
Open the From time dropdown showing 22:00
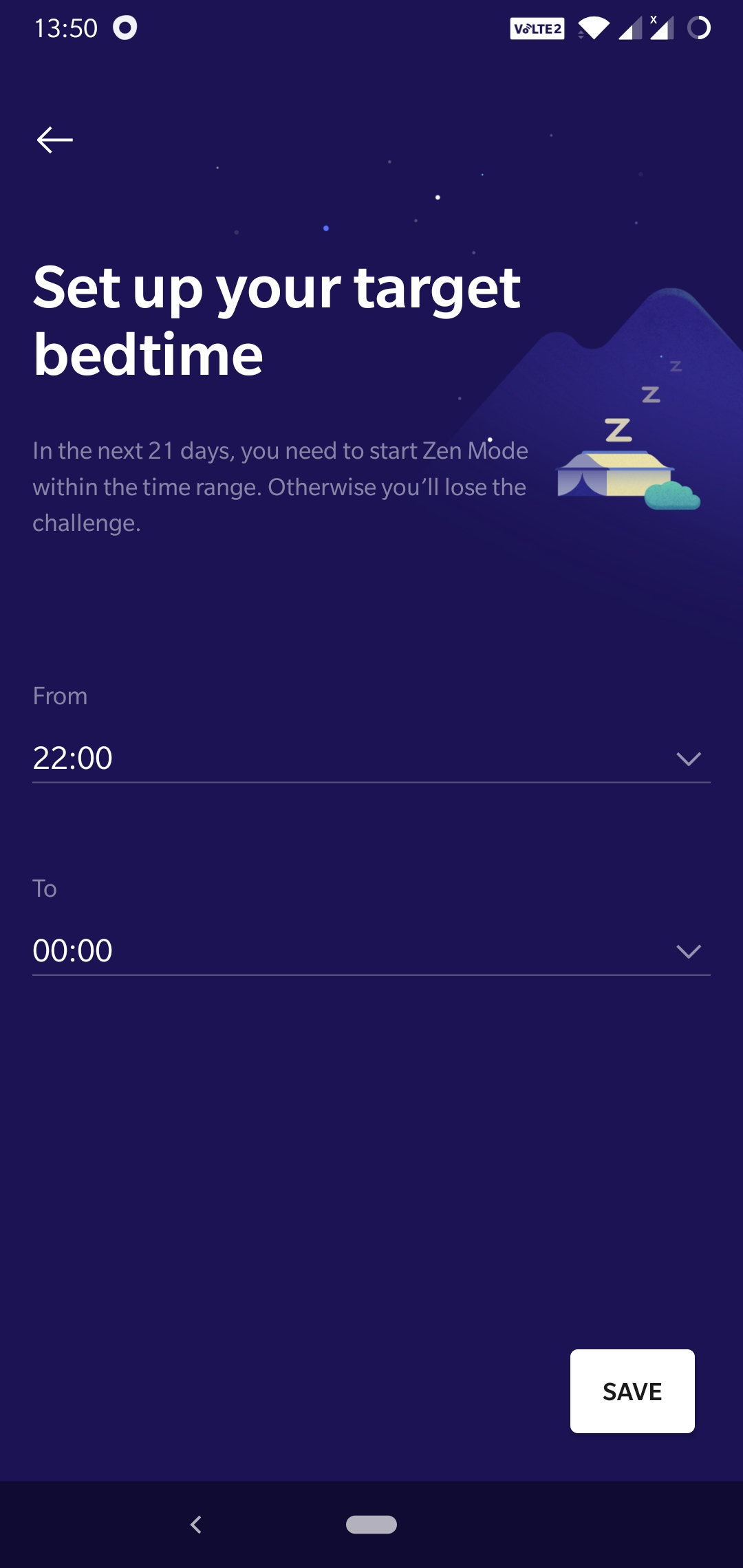click(x=371, y=759)
